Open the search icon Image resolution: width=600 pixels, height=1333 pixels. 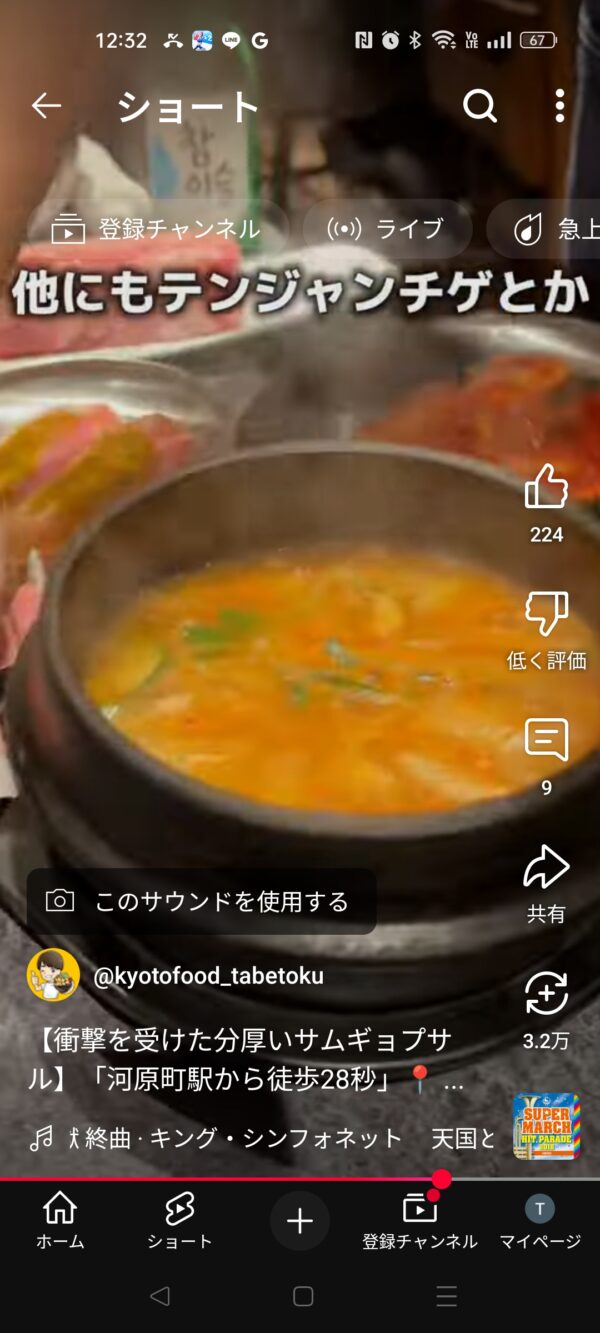click(x=480, y=106)
